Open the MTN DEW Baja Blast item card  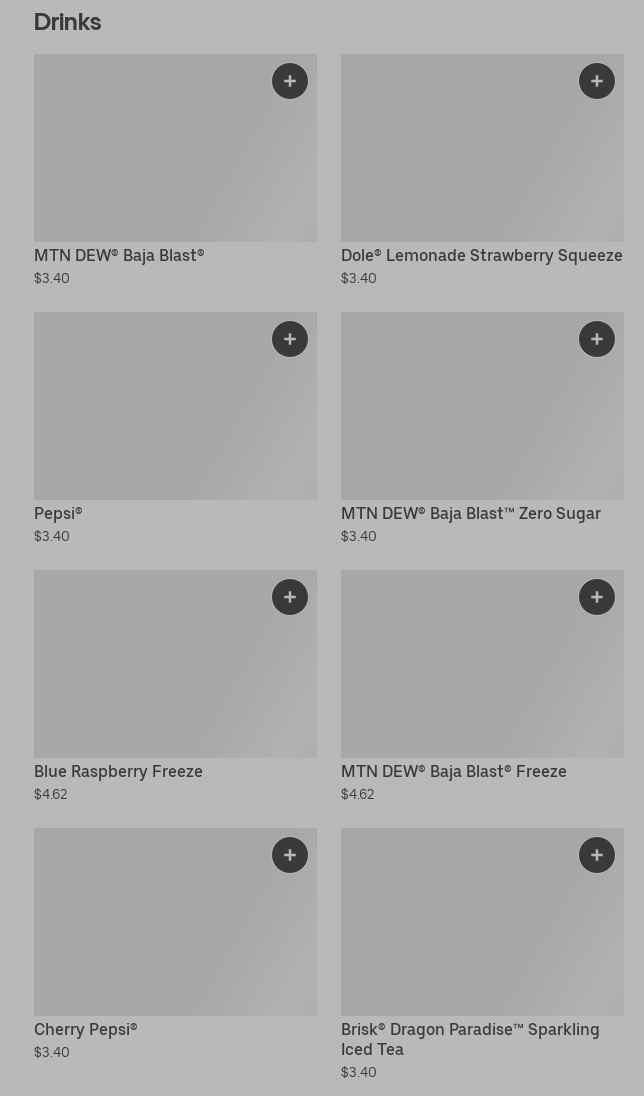pos(160,160)
